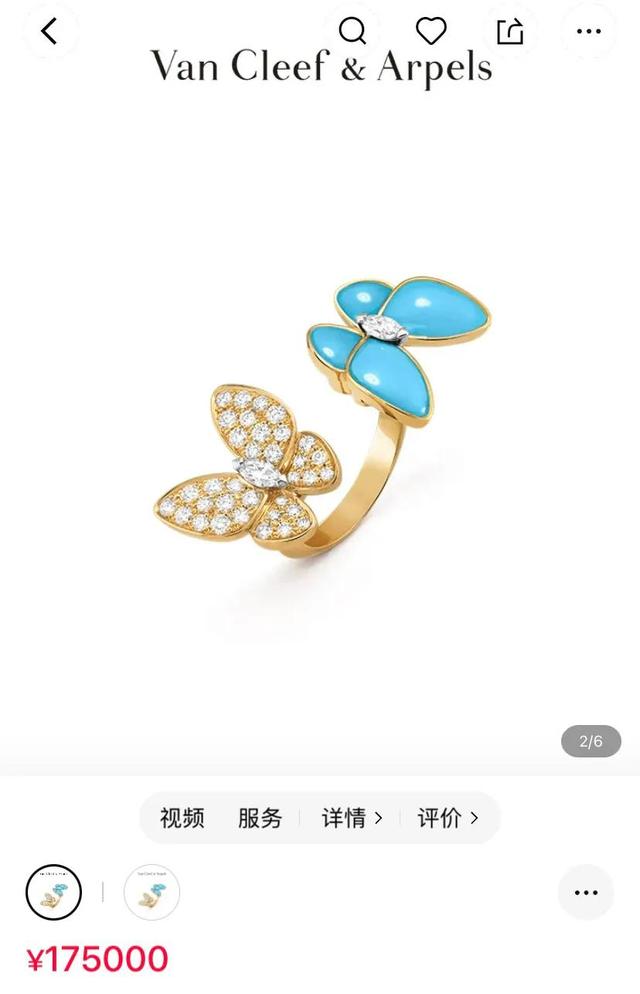
Task: Add this ring to favorites
Action: 431,32
